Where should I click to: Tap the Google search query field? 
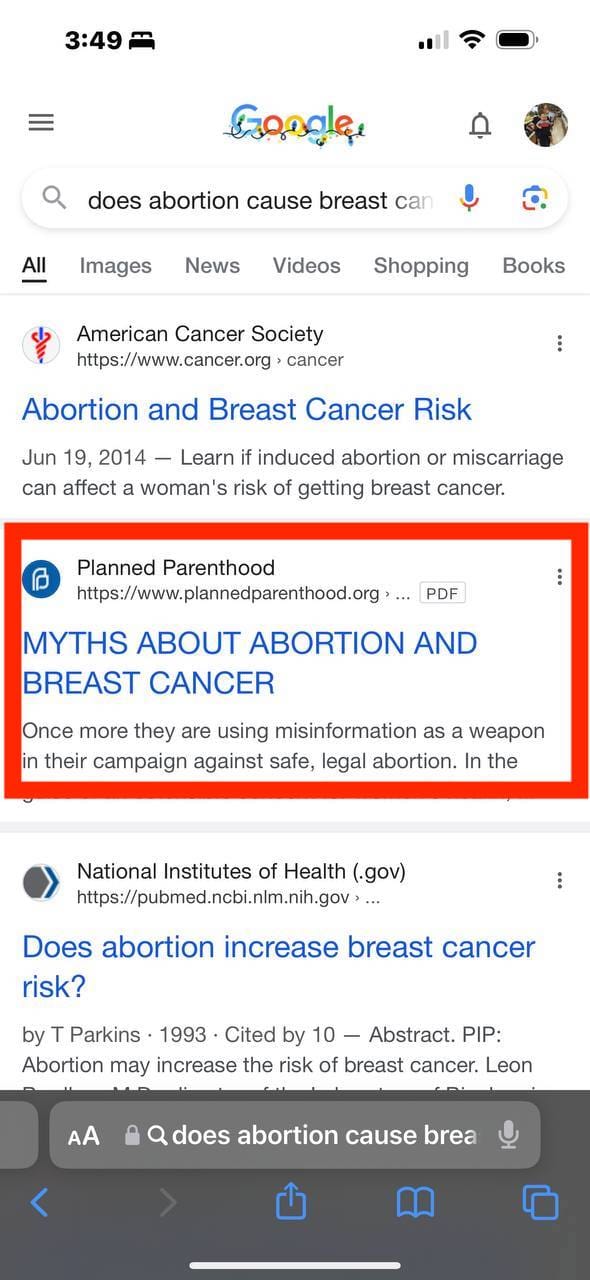[x=260, y=200]
